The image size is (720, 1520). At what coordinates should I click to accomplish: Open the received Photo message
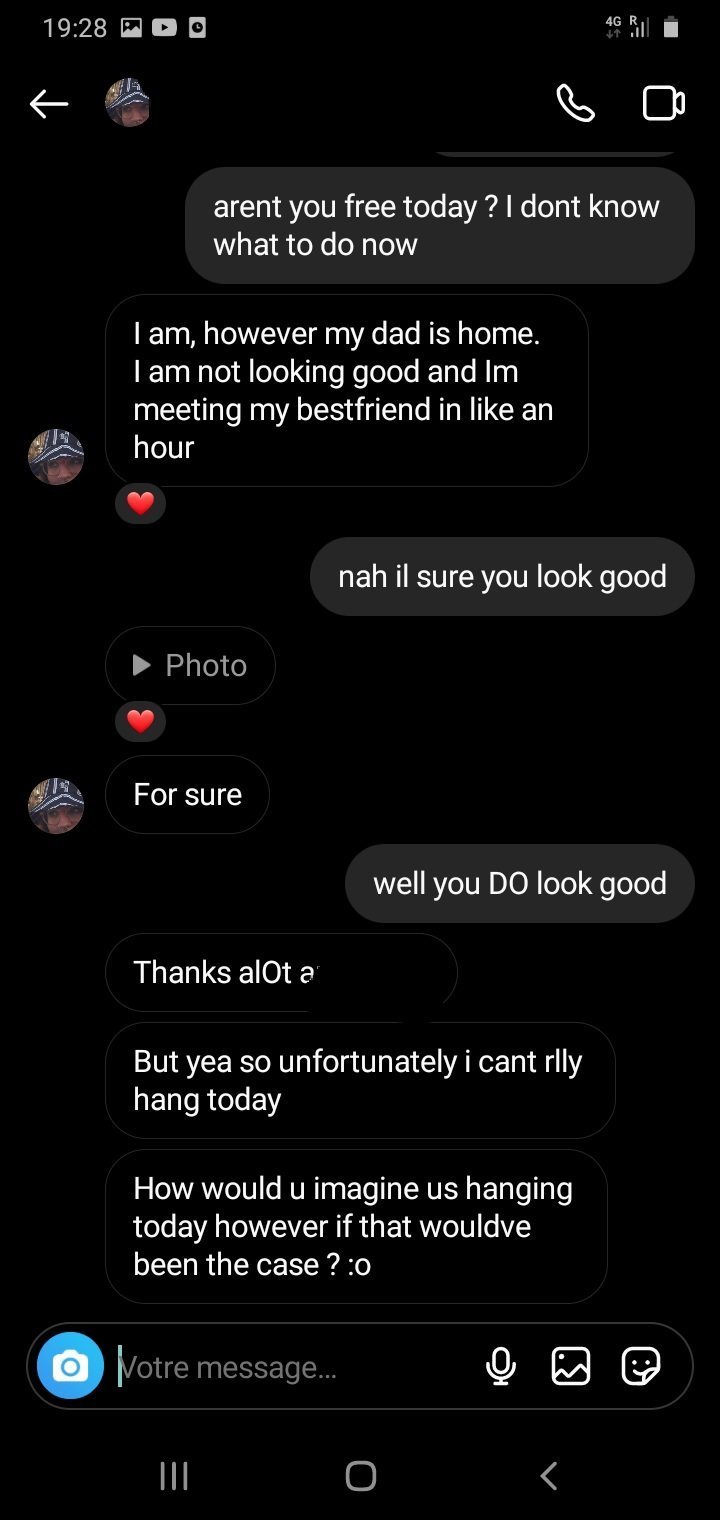tap(190, 666)
